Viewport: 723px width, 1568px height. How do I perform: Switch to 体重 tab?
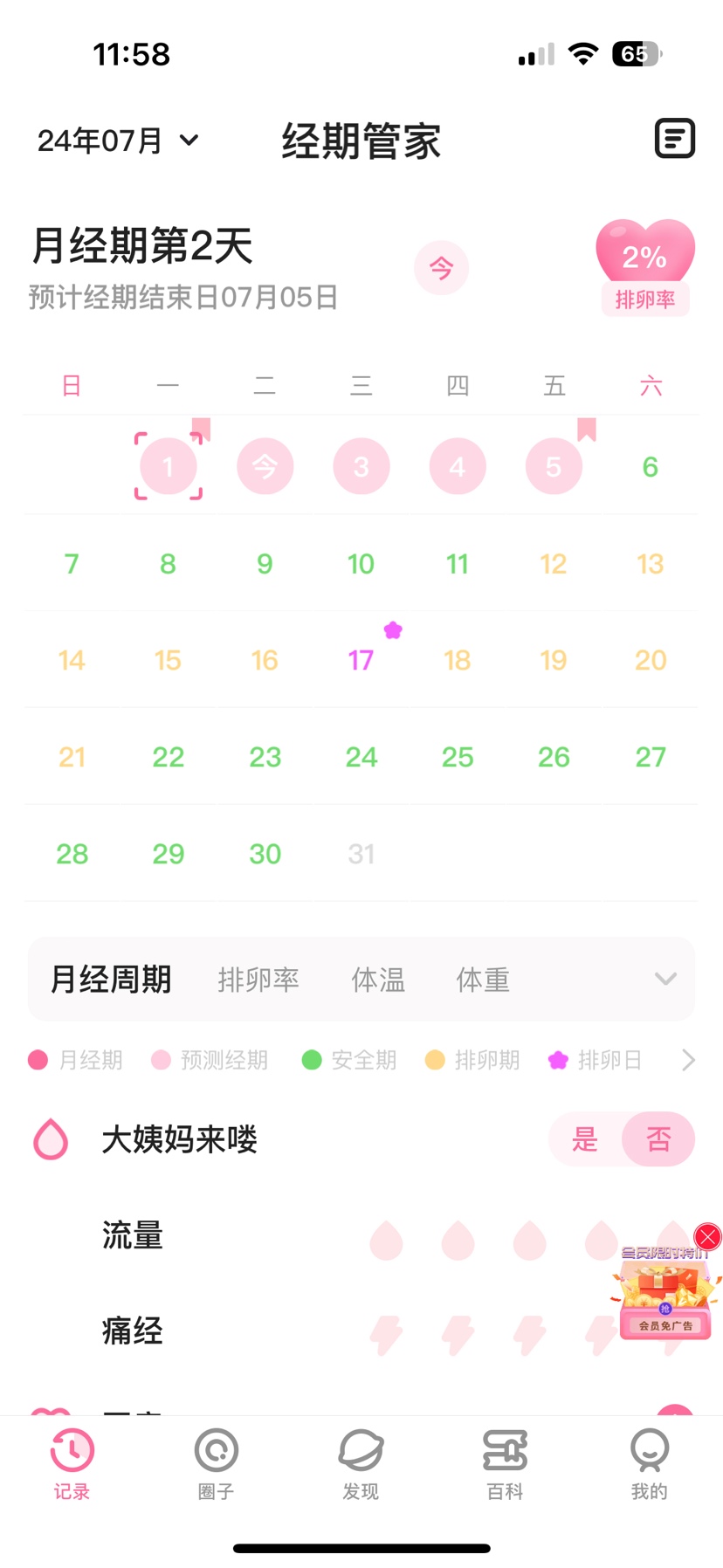[x=483, y=980]
